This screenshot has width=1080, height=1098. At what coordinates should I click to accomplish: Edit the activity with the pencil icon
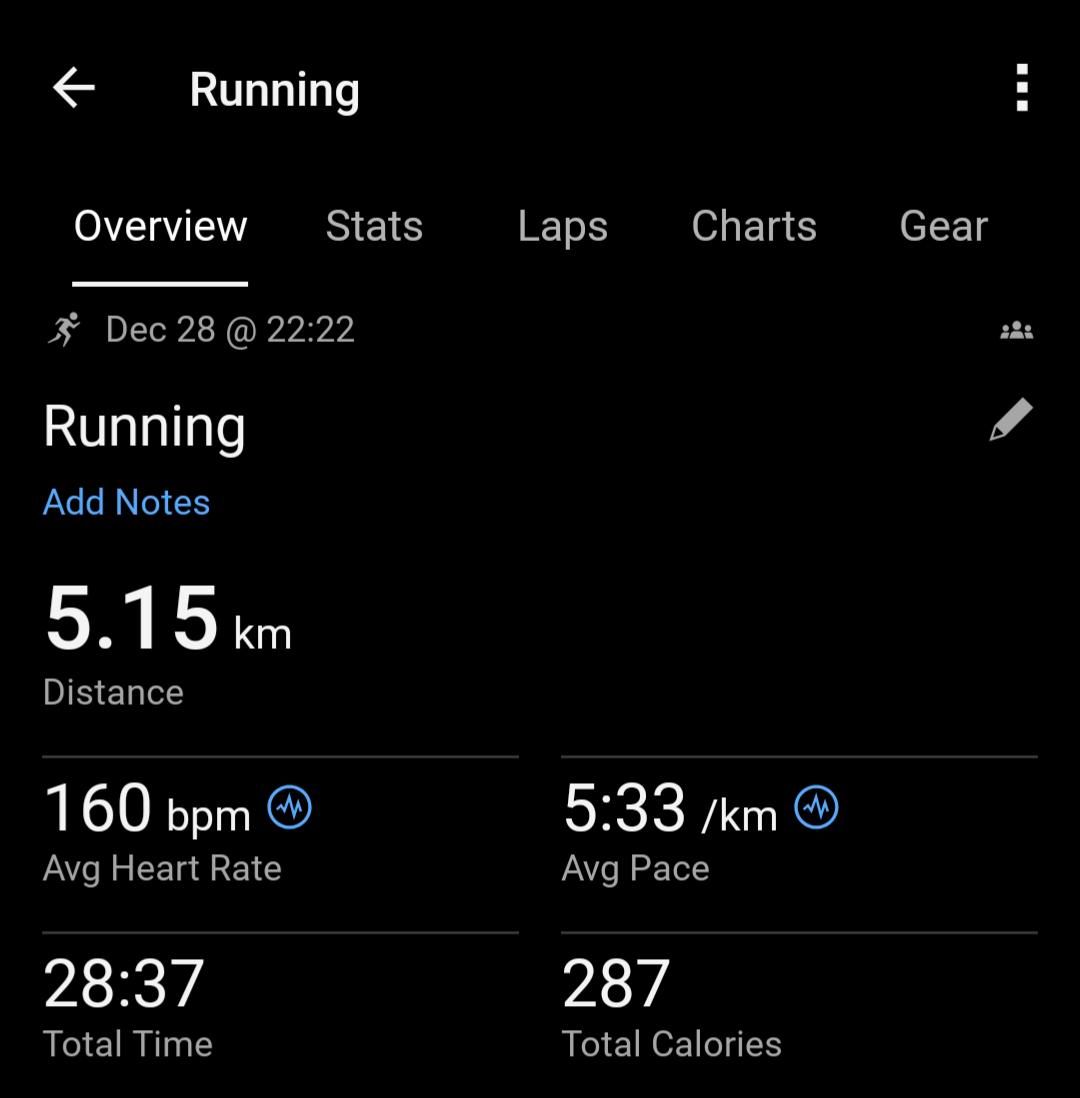[x=1010, y=420]
